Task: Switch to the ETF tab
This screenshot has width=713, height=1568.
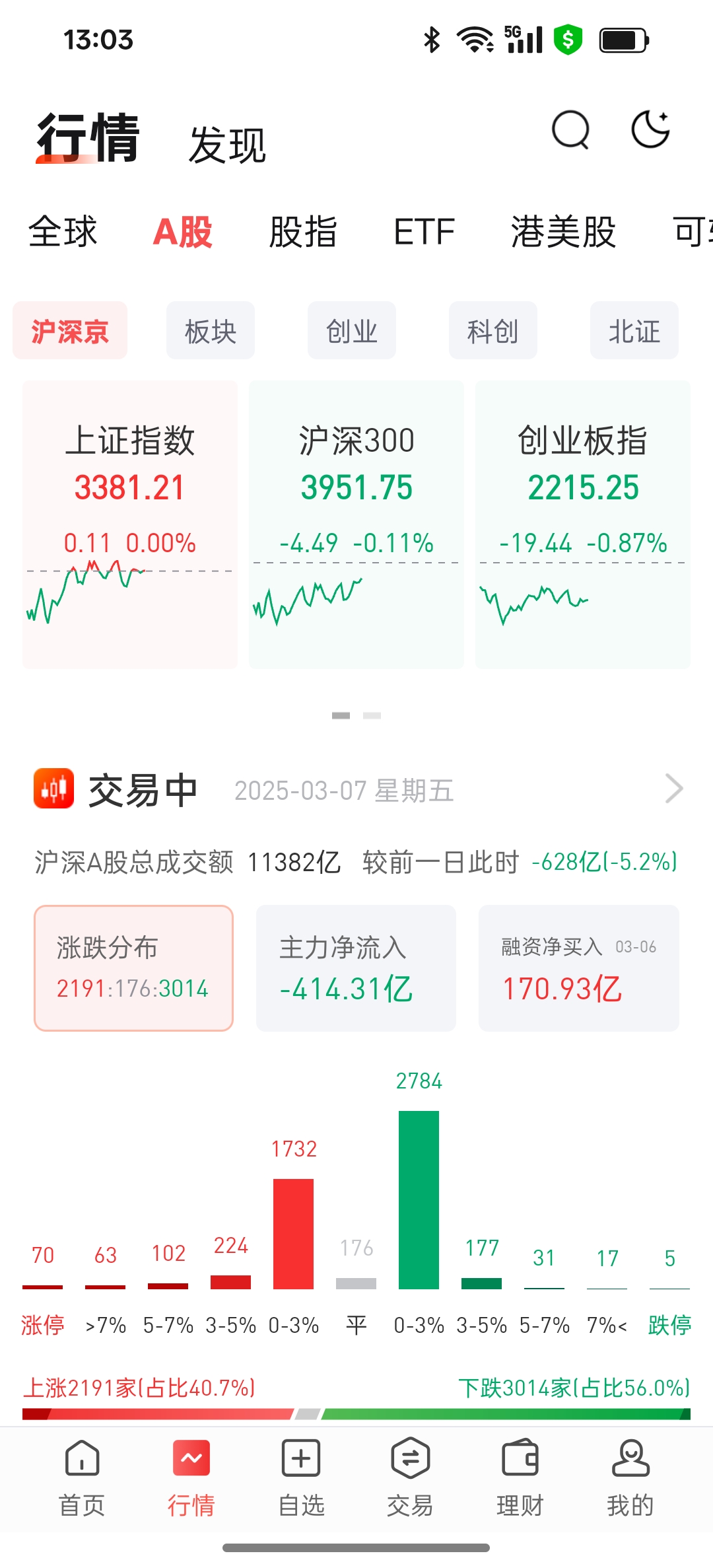Action: coord(423,232)
